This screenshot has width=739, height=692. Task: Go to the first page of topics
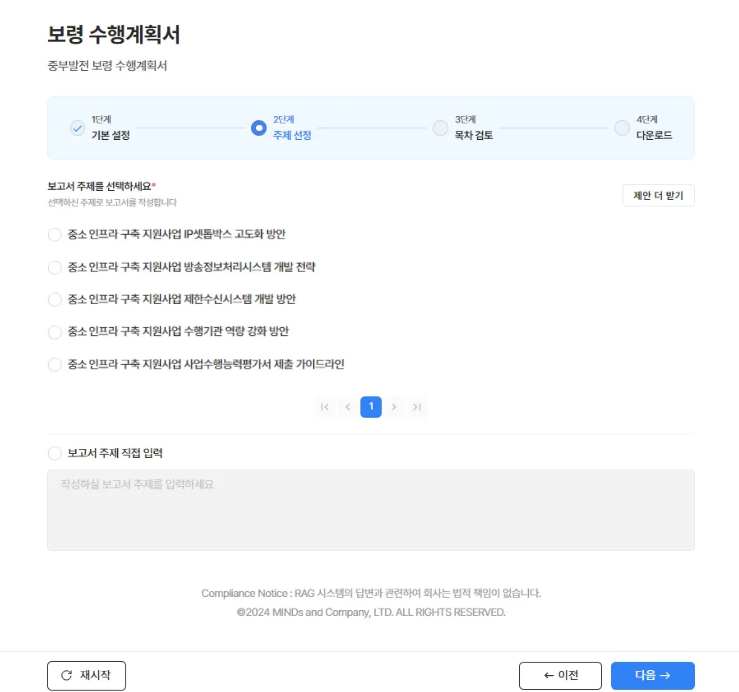[x=324, y=407]
